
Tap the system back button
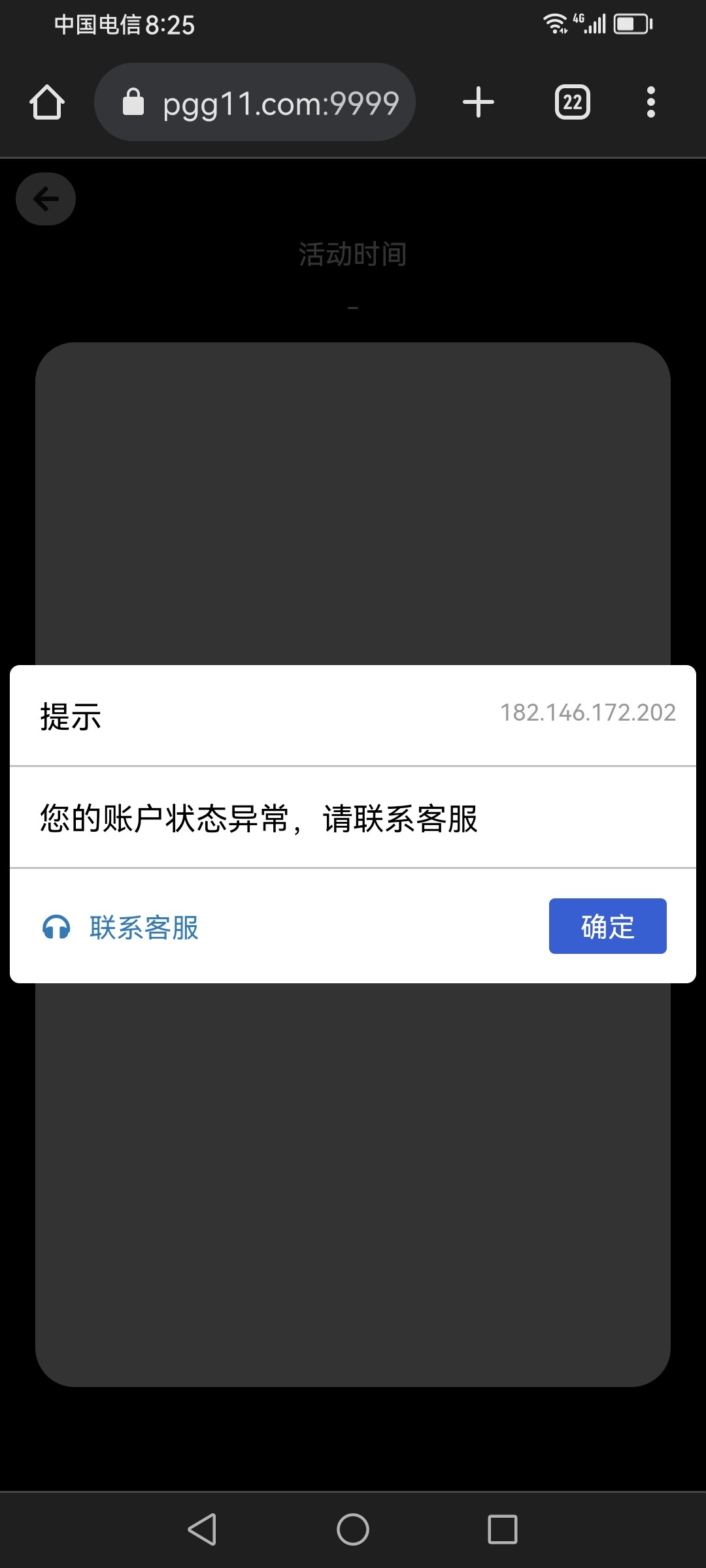[202, 1529]
